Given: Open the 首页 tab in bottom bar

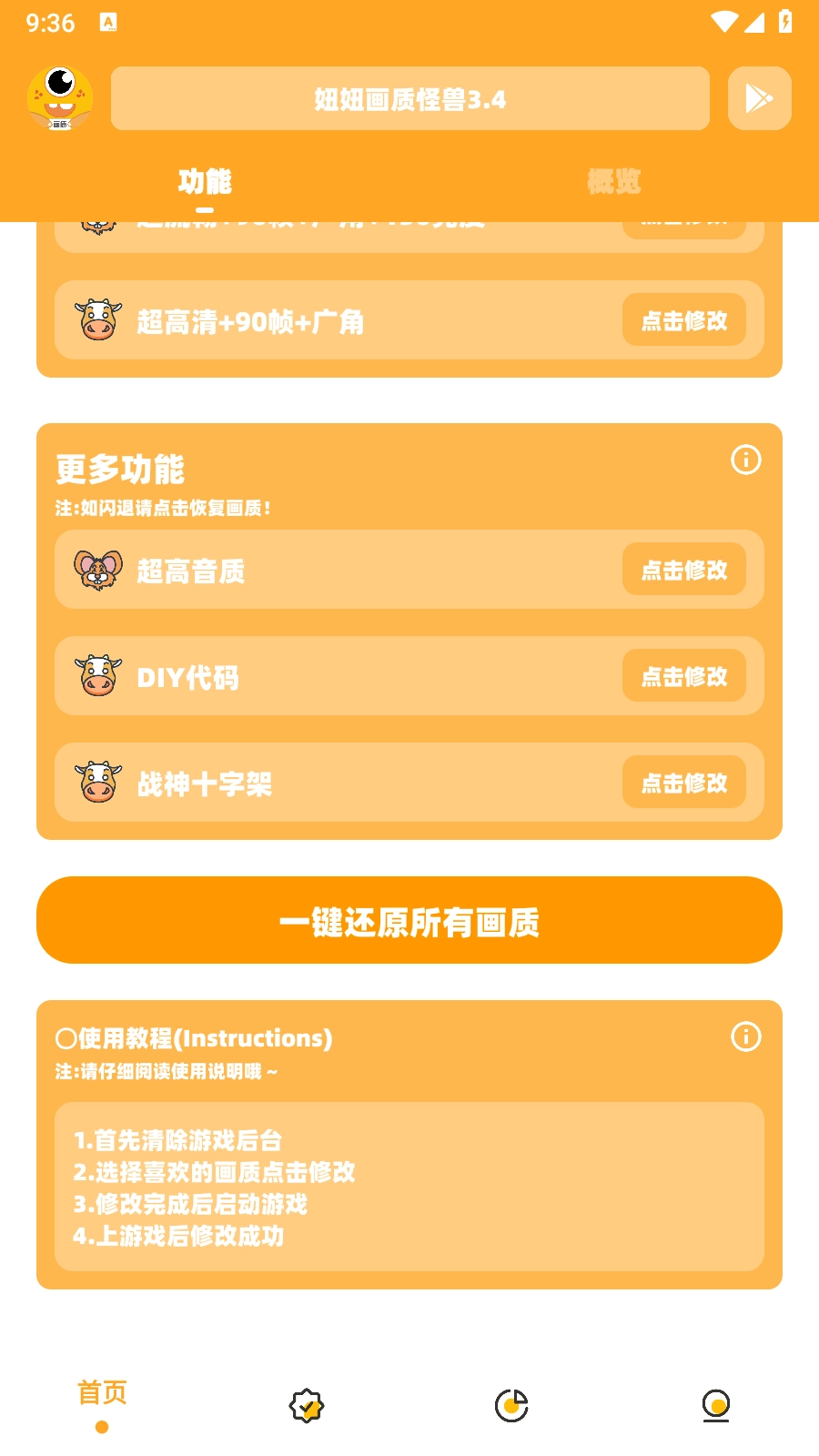Looking at the screenshot, I should pyautogui.click(x=101, y=1392).
